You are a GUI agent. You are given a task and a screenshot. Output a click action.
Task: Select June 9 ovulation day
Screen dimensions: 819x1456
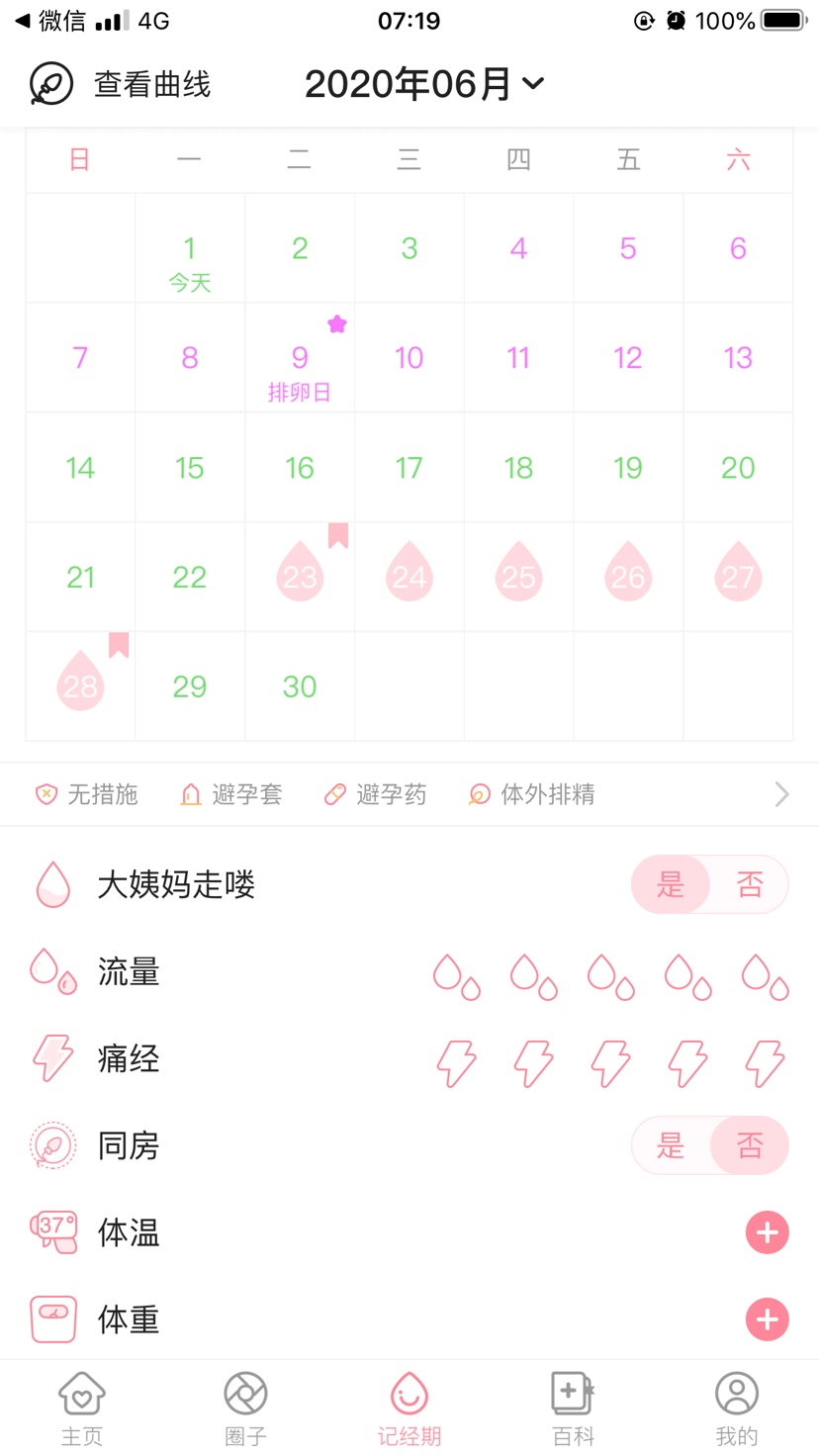click(x=300, y=358)
